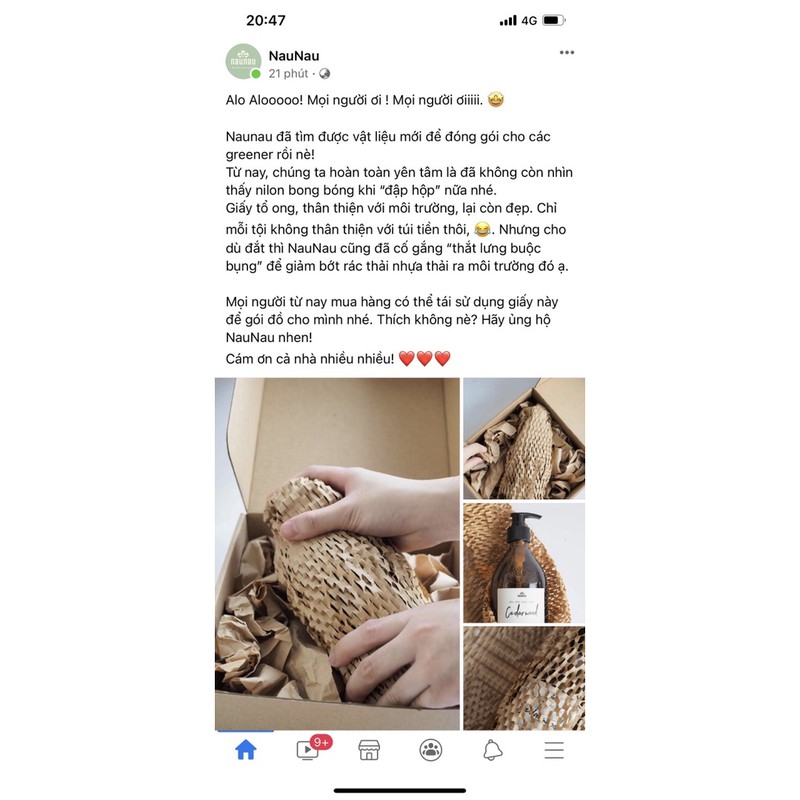Open the honeycomb paper close-up photo
800x800 pixels.
[x=524, y=678]
